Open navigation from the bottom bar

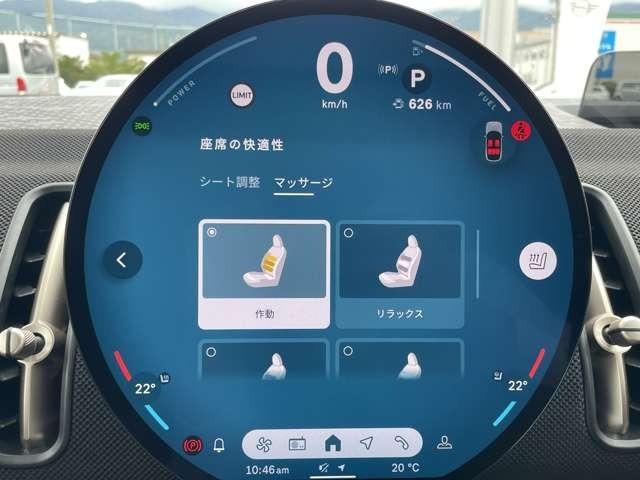click(x=367, y=443)
